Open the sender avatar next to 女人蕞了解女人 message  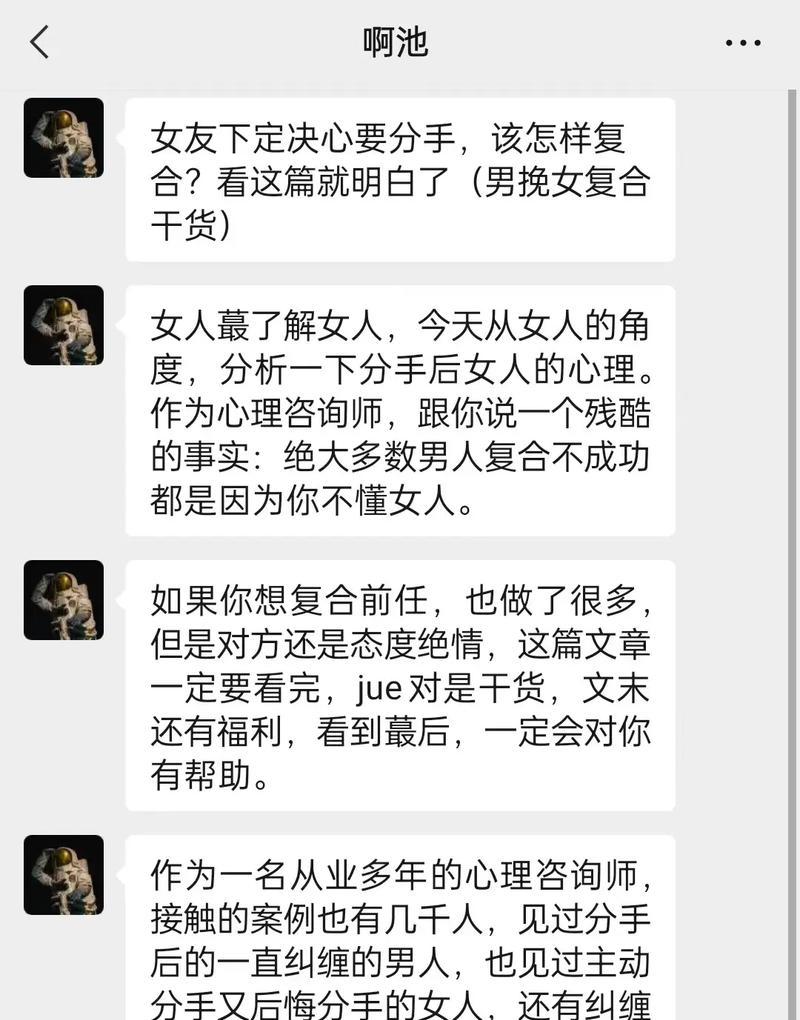(64, 325)
